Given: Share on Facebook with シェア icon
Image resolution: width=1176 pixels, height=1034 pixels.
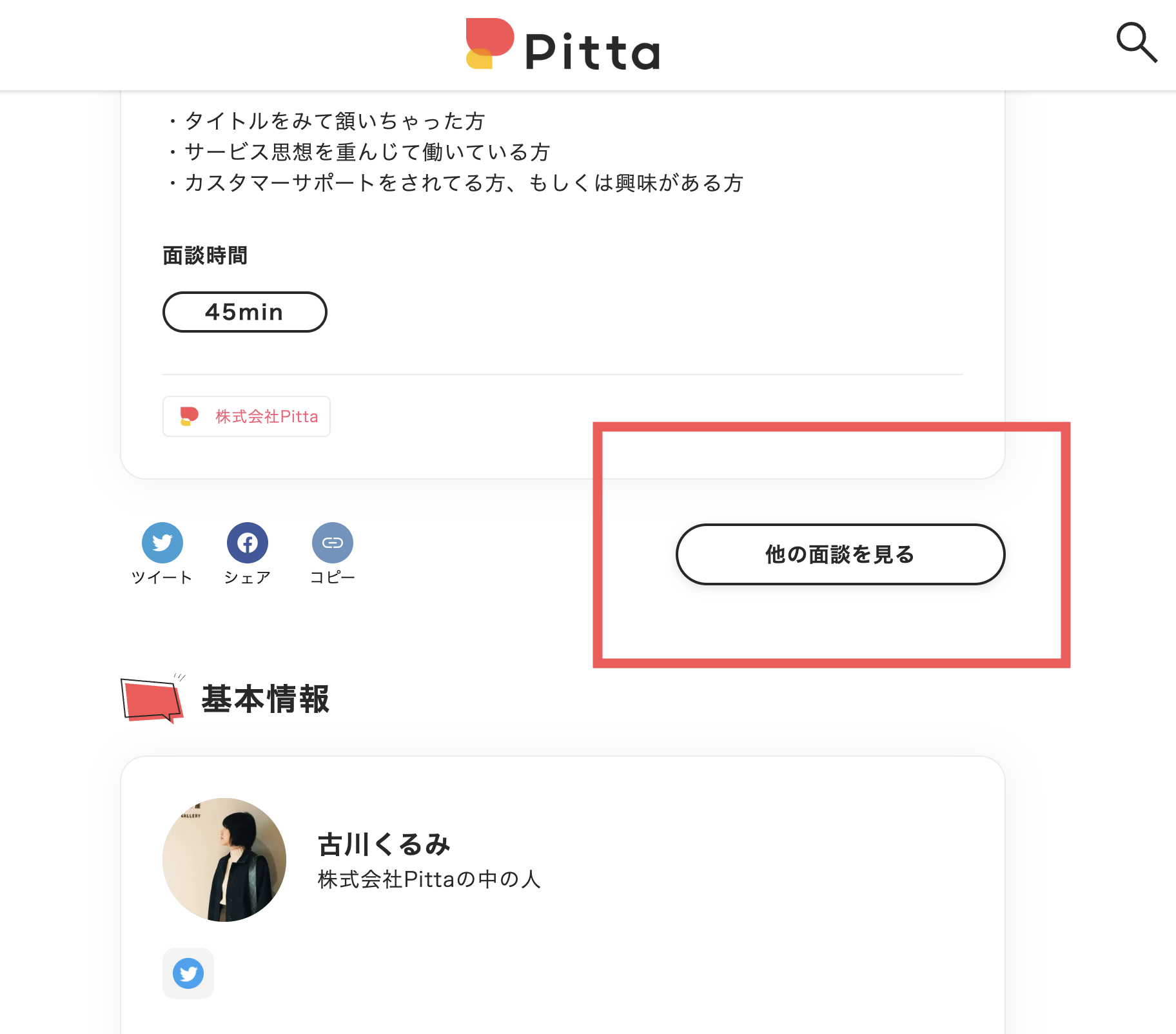Looking at the screenshot, I should 248,543.
